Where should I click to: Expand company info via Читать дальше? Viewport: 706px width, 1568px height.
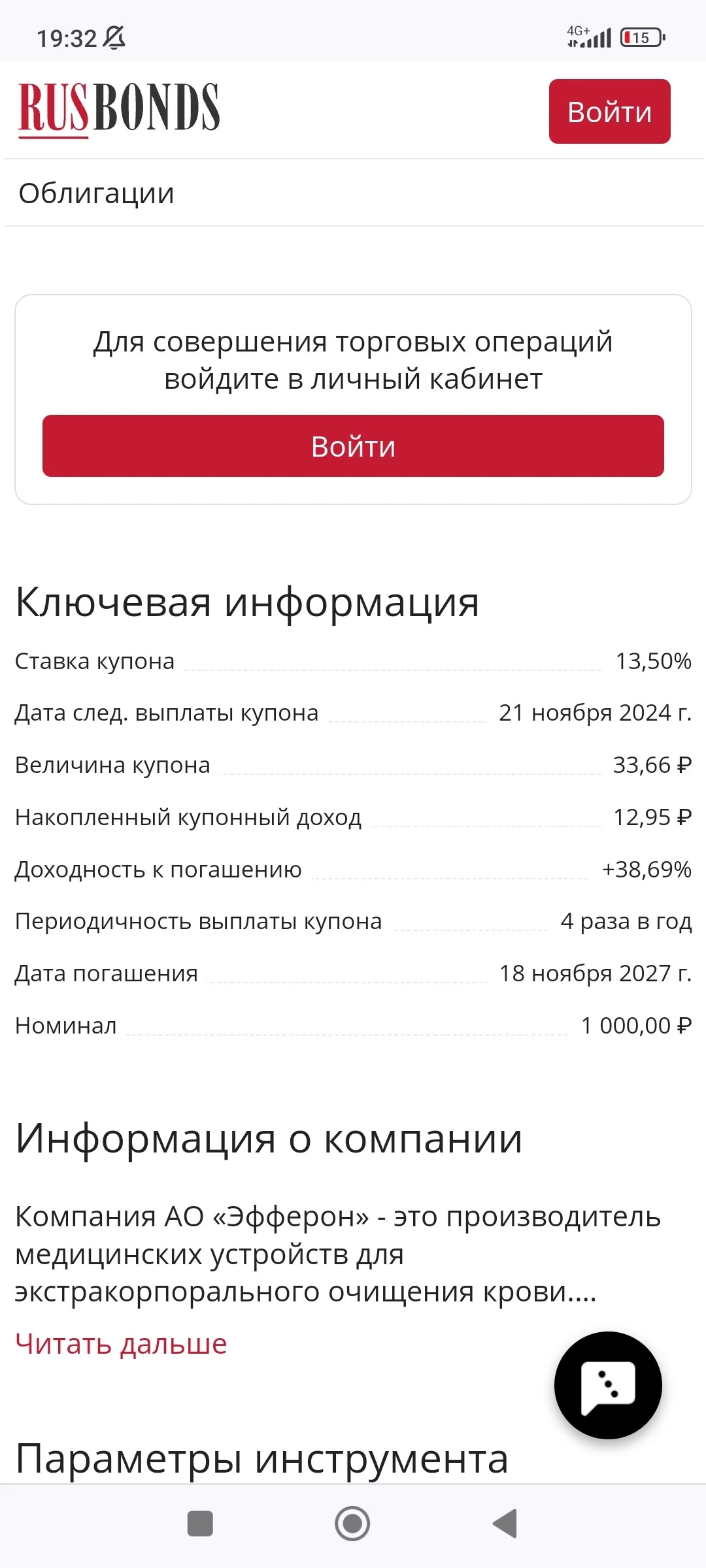(121, 1345)
